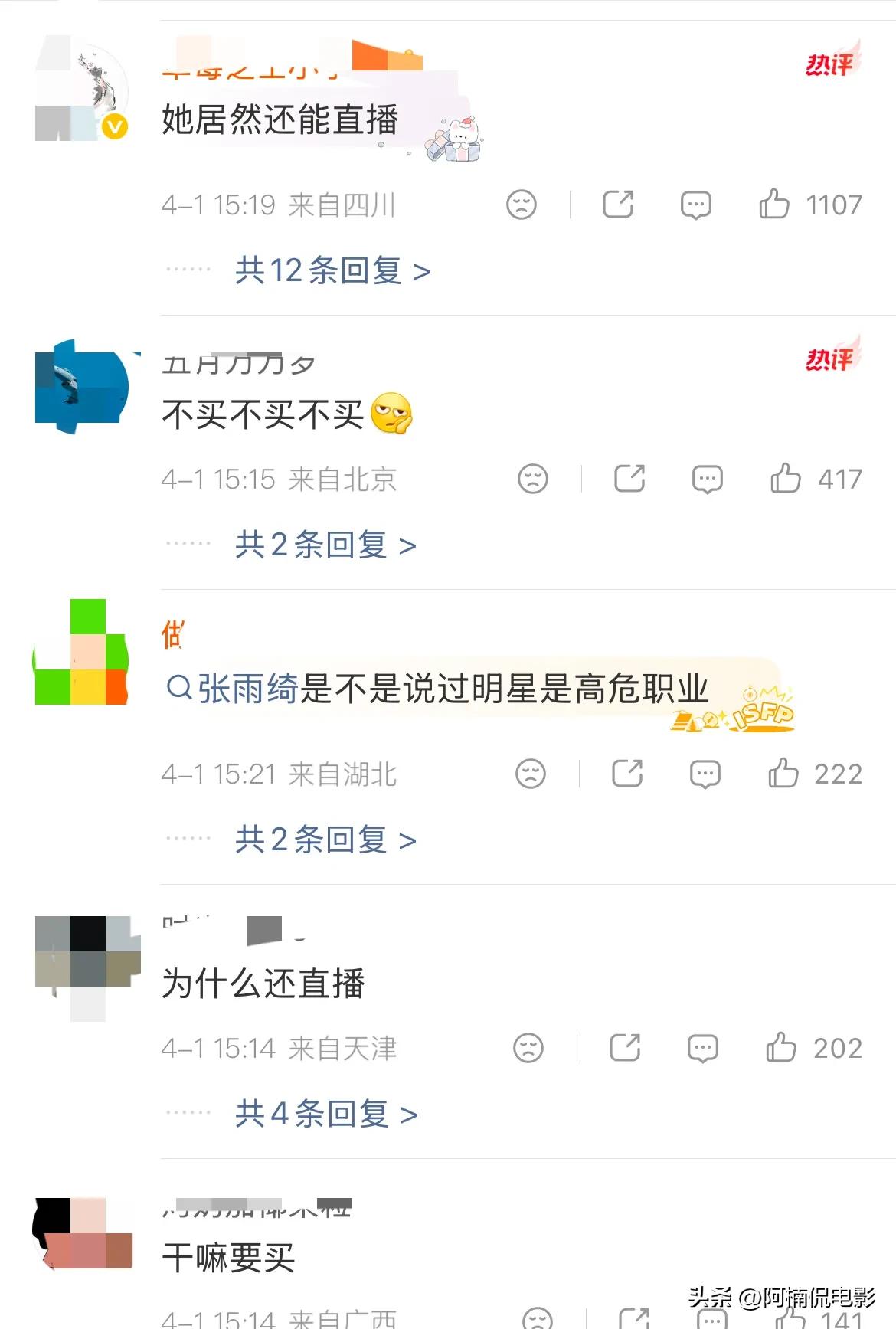Share the comment 不买不买不买
The height and width of the screenshot is (1329, 896).
pos(629,479)
